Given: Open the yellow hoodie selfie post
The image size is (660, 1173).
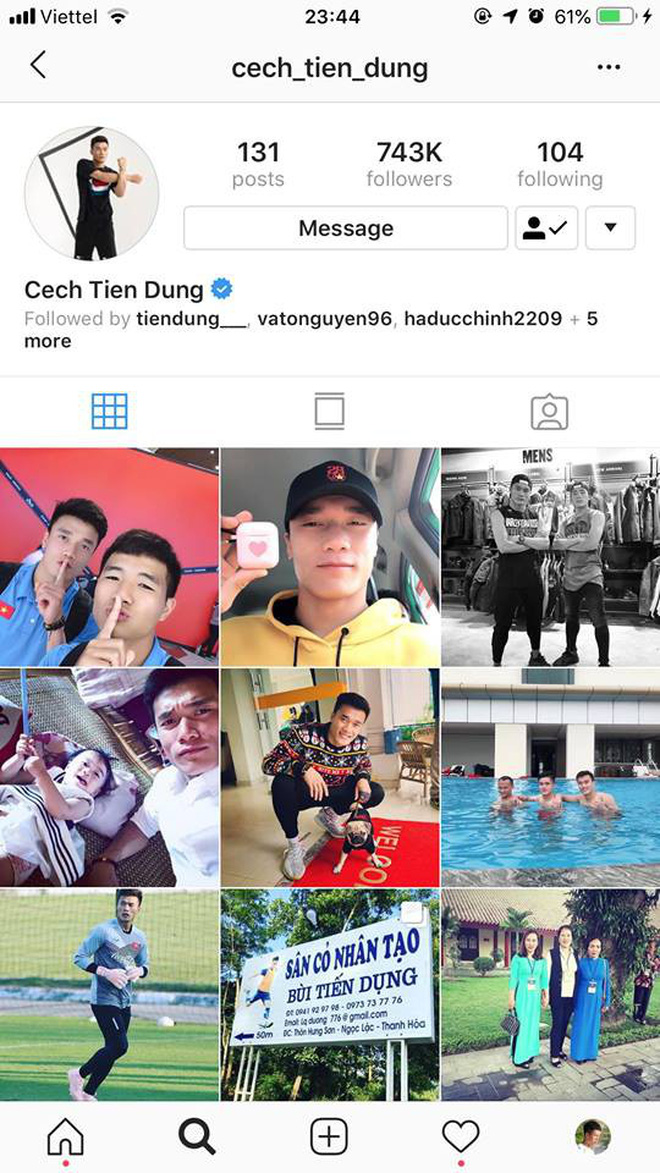Looking at the screenshot, I should 329,556.
